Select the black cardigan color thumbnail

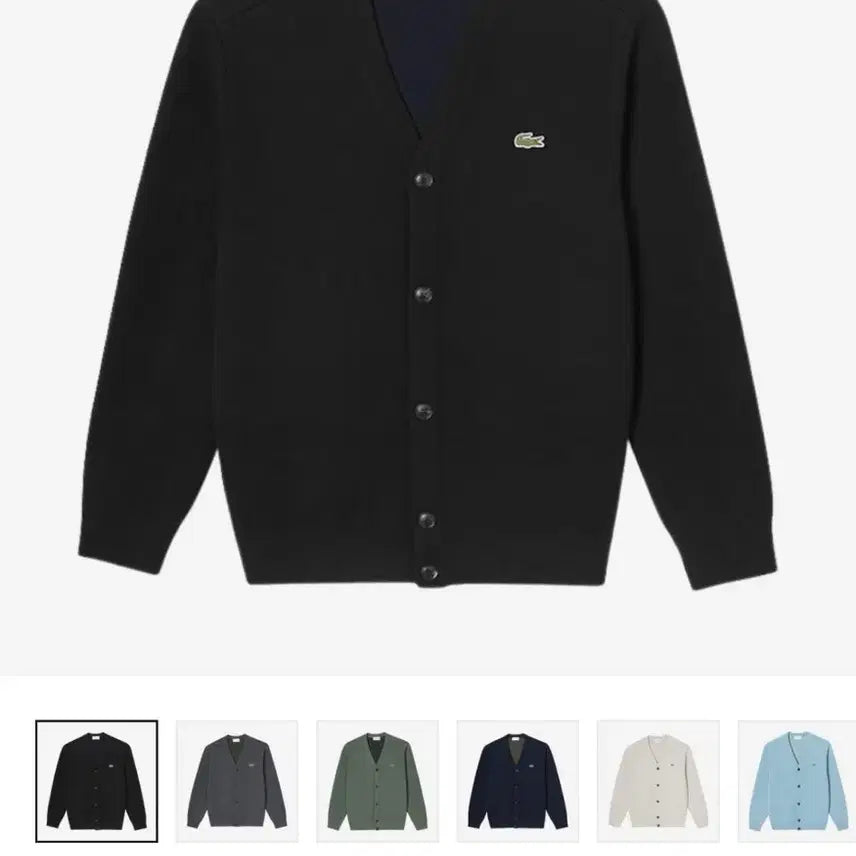point(97,781)
